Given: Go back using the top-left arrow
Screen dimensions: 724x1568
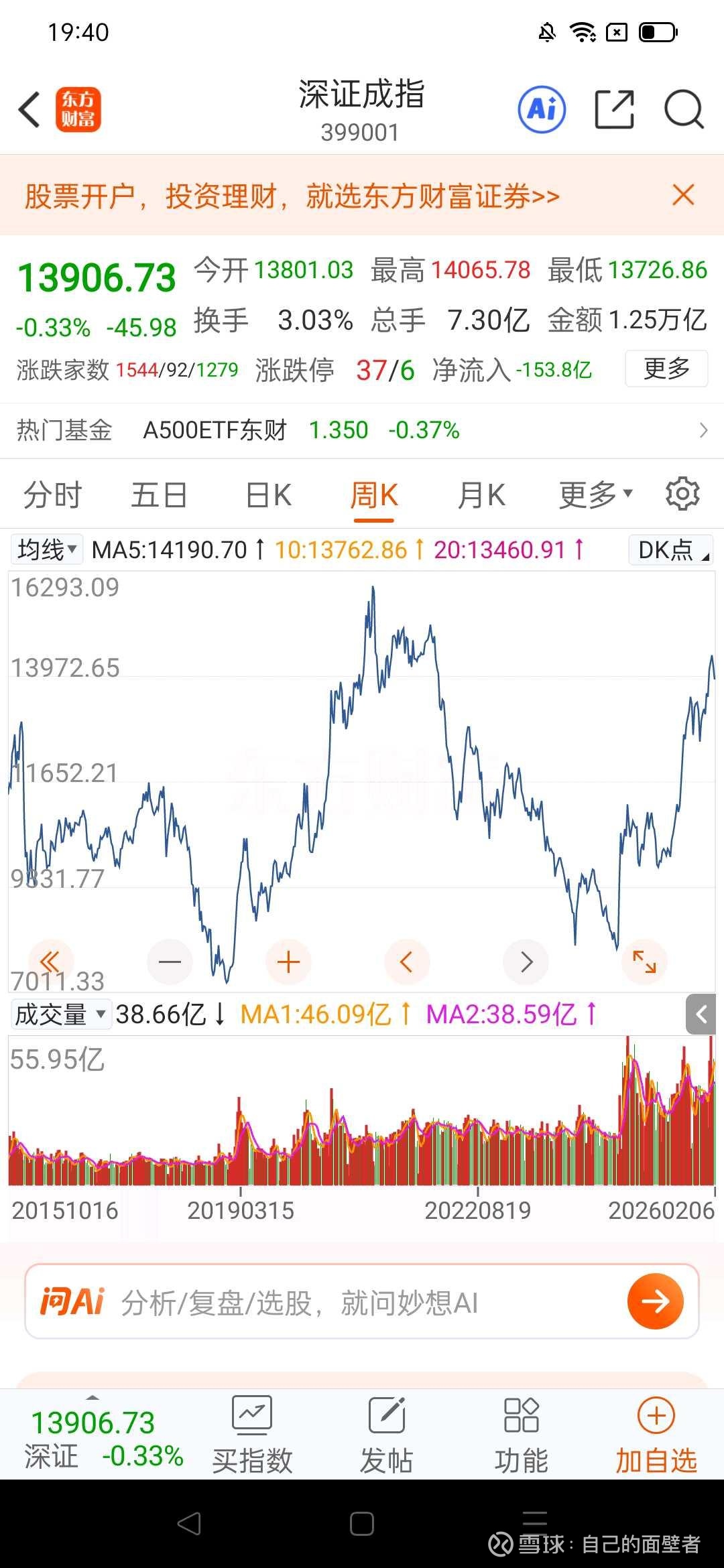Looking at the screenshot, I should point(29,109).
